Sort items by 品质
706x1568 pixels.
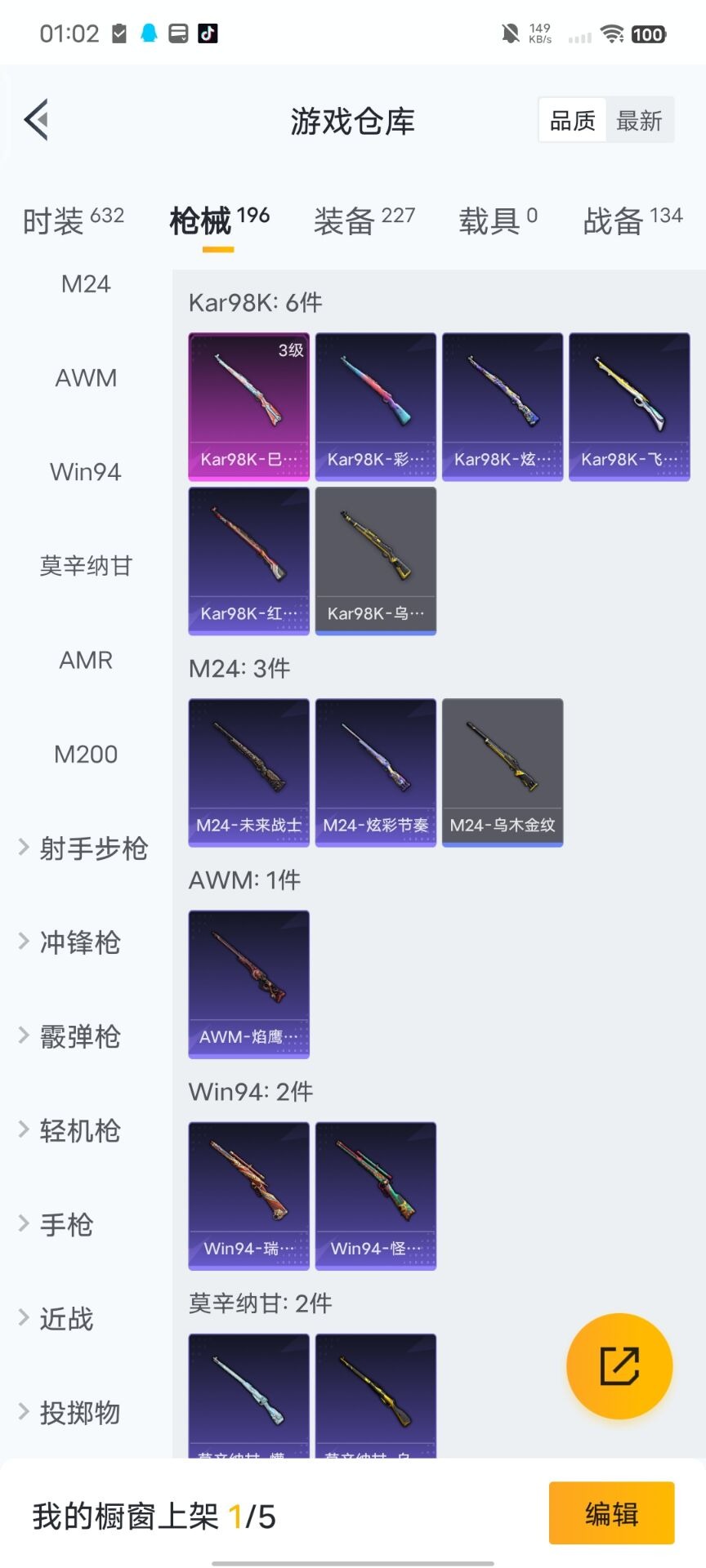coord(572,121)
